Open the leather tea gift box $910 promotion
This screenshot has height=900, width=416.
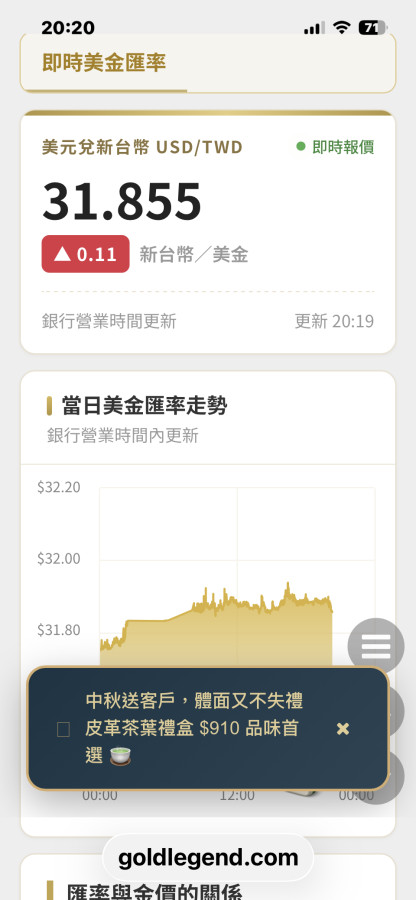(x=194, y=728)
